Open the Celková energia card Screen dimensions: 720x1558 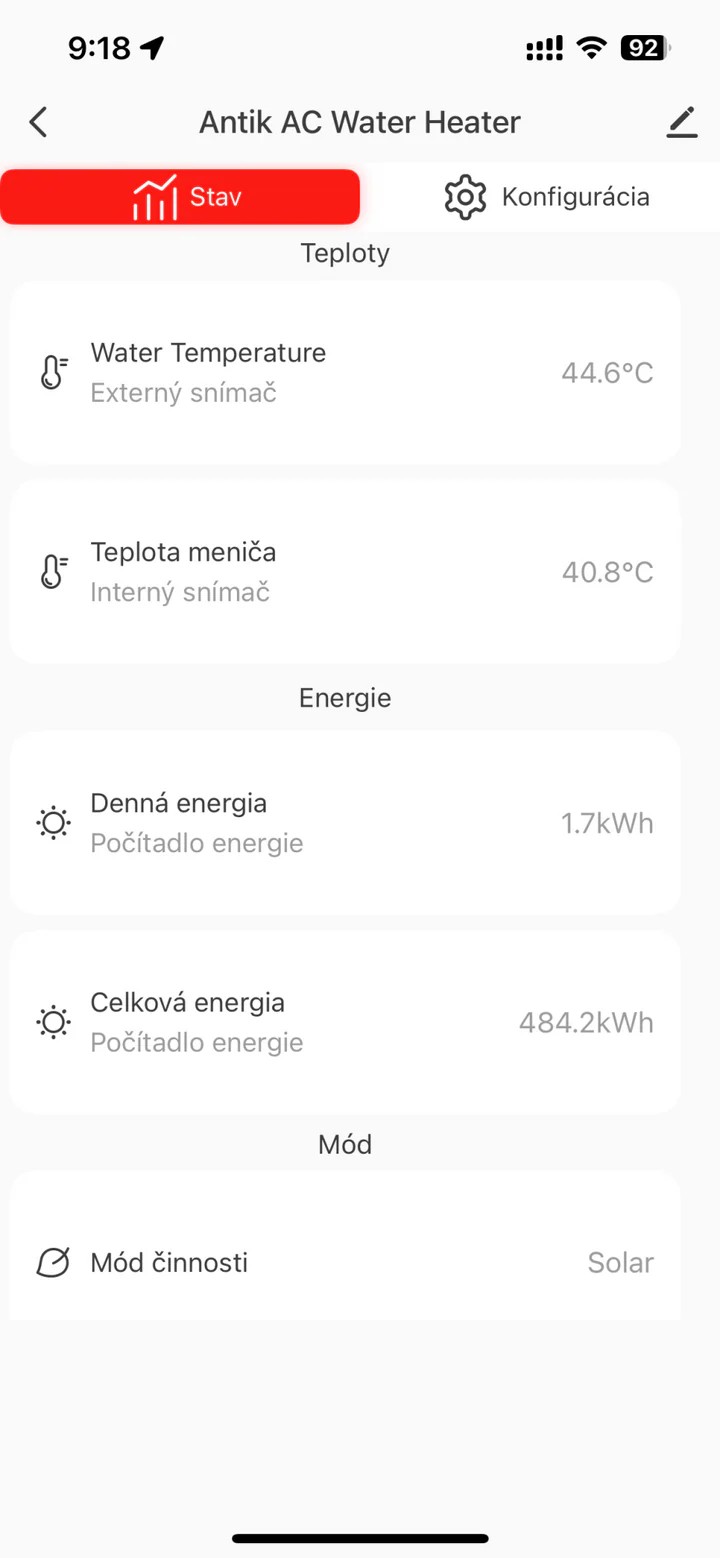(345, 1022)
